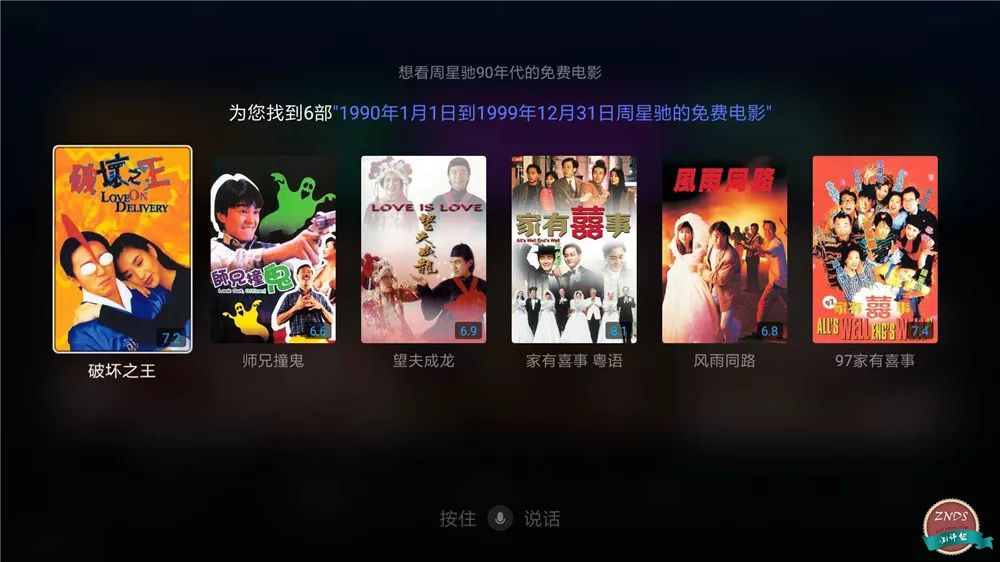Choose the 风雨同路 movie card

(724, 249)
